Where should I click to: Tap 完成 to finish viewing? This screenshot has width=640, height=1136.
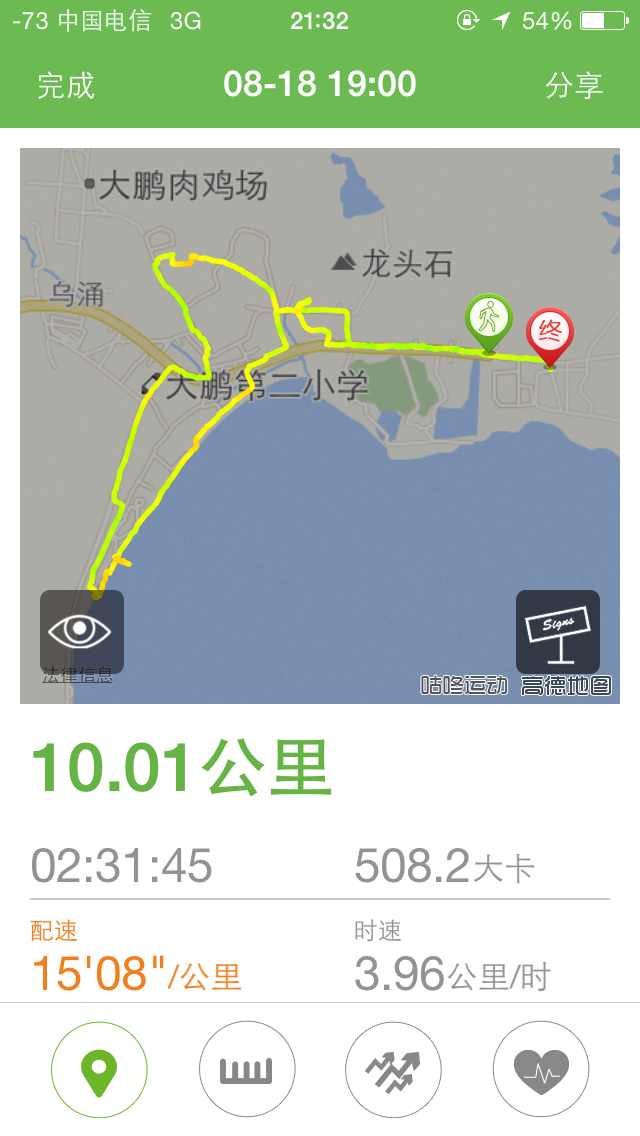click(x=66, y=85)
